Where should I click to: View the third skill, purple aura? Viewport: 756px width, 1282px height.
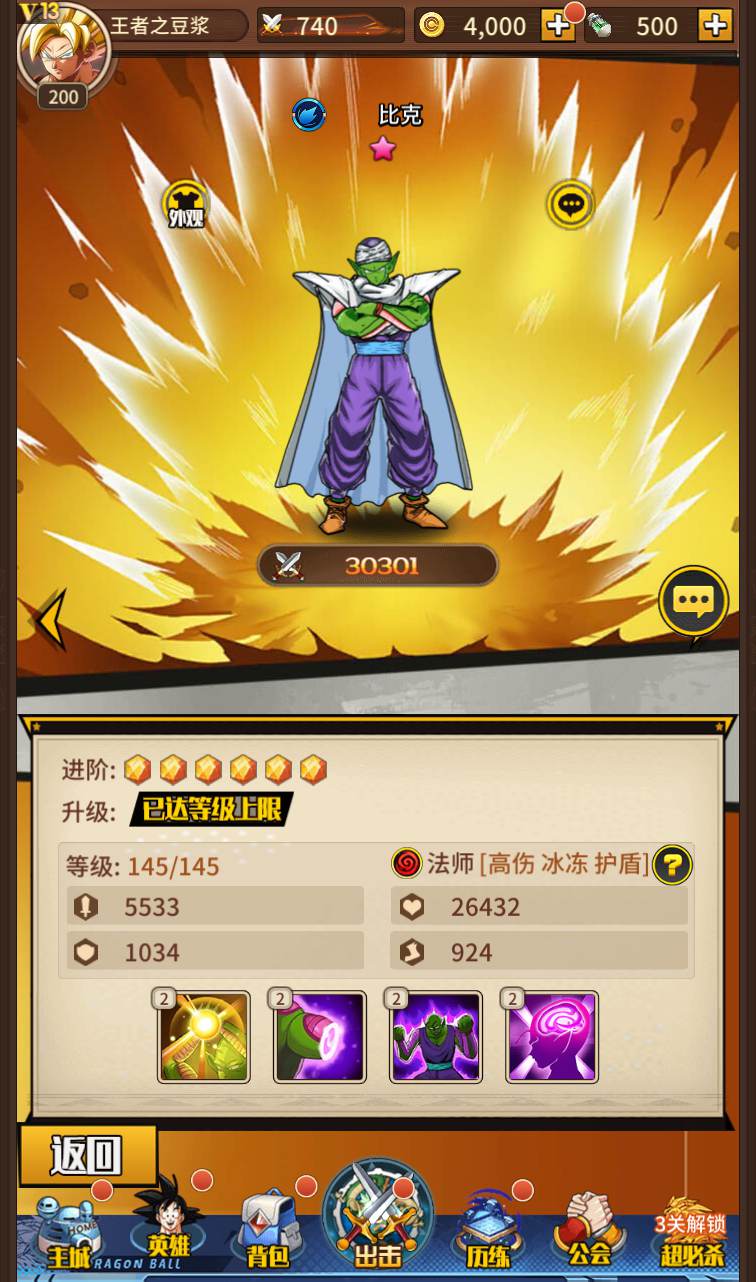[x=436, y=1037]
